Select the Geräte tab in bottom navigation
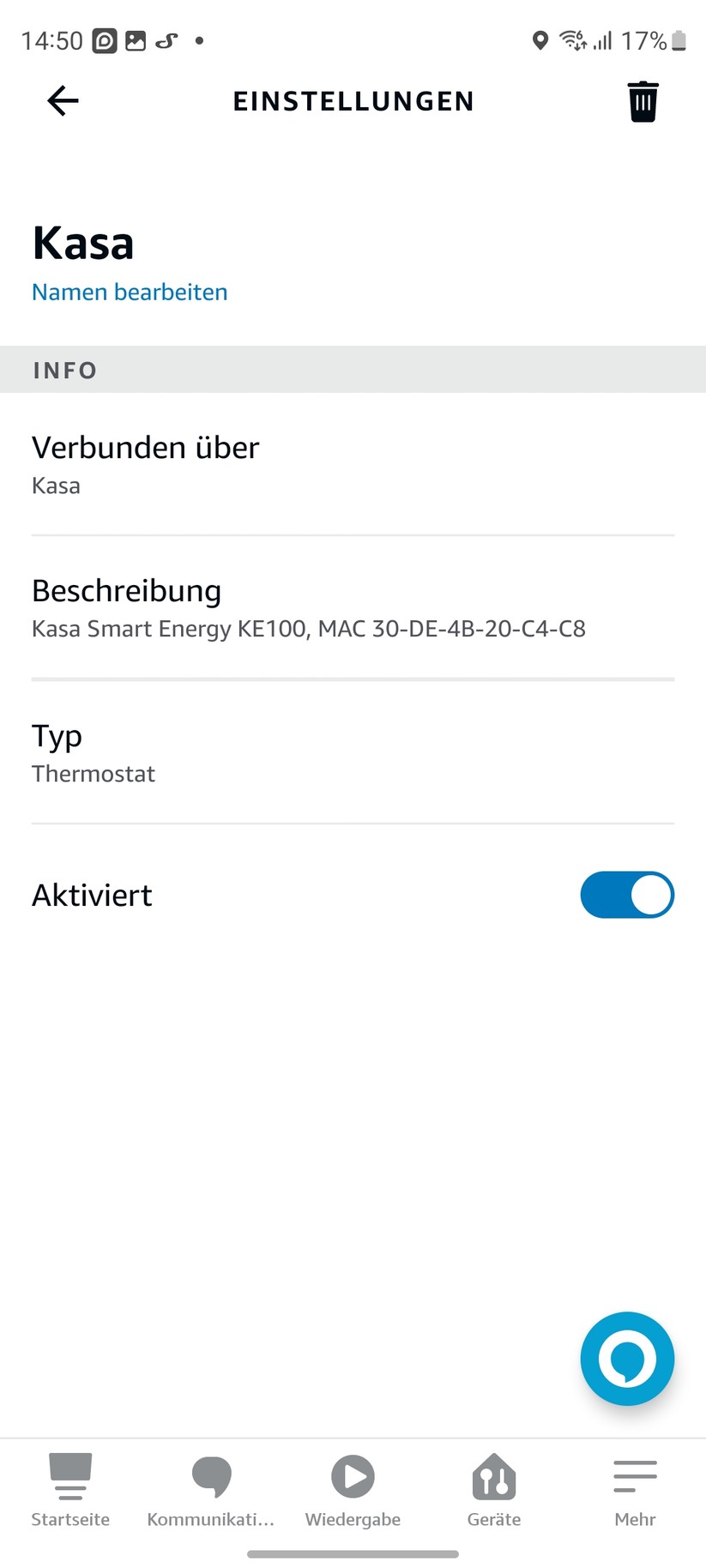 493,1488
